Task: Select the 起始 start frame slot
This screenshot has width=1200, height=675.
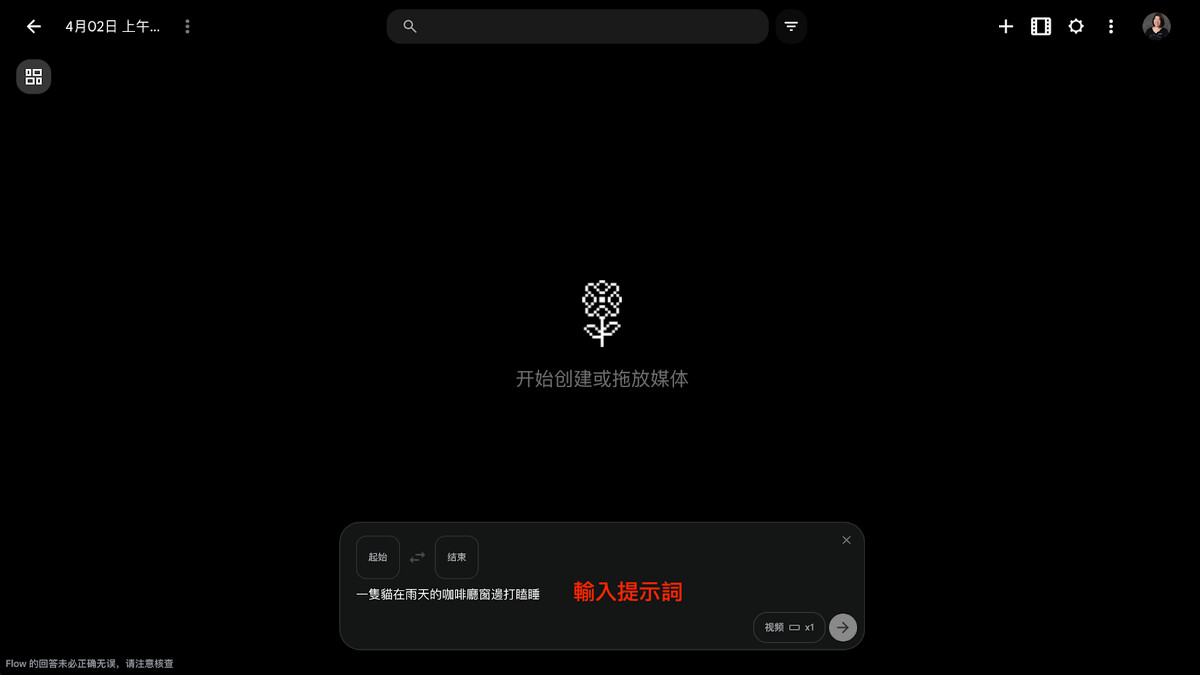Action: click(x=378, y=557)
